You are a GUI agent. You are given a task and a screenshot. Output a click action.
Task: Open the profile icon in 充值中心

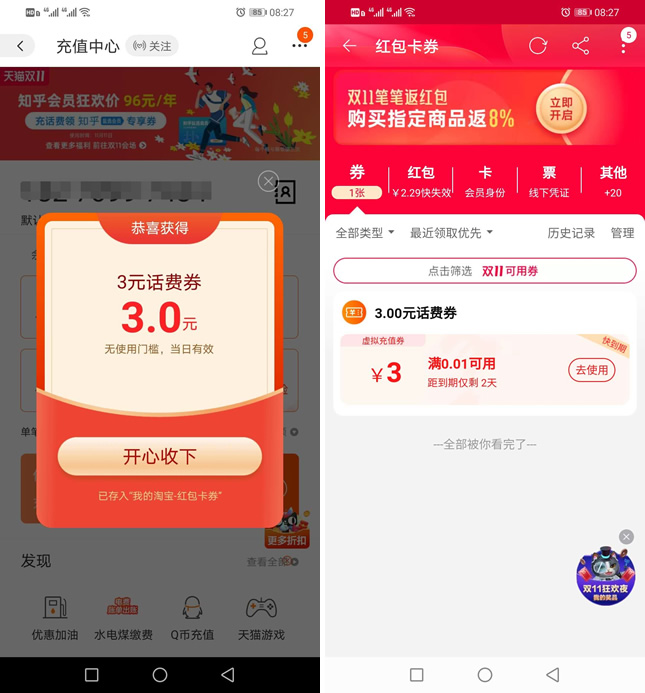tap(259, 46)
